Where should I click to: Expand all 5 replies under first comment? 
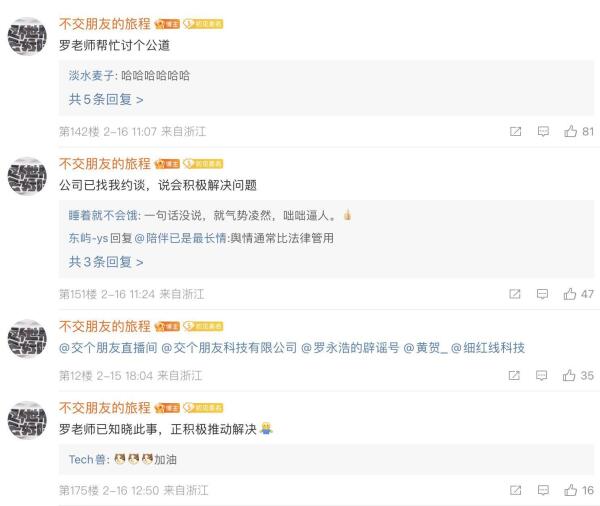pyautogui.click(x=106, y=99)
